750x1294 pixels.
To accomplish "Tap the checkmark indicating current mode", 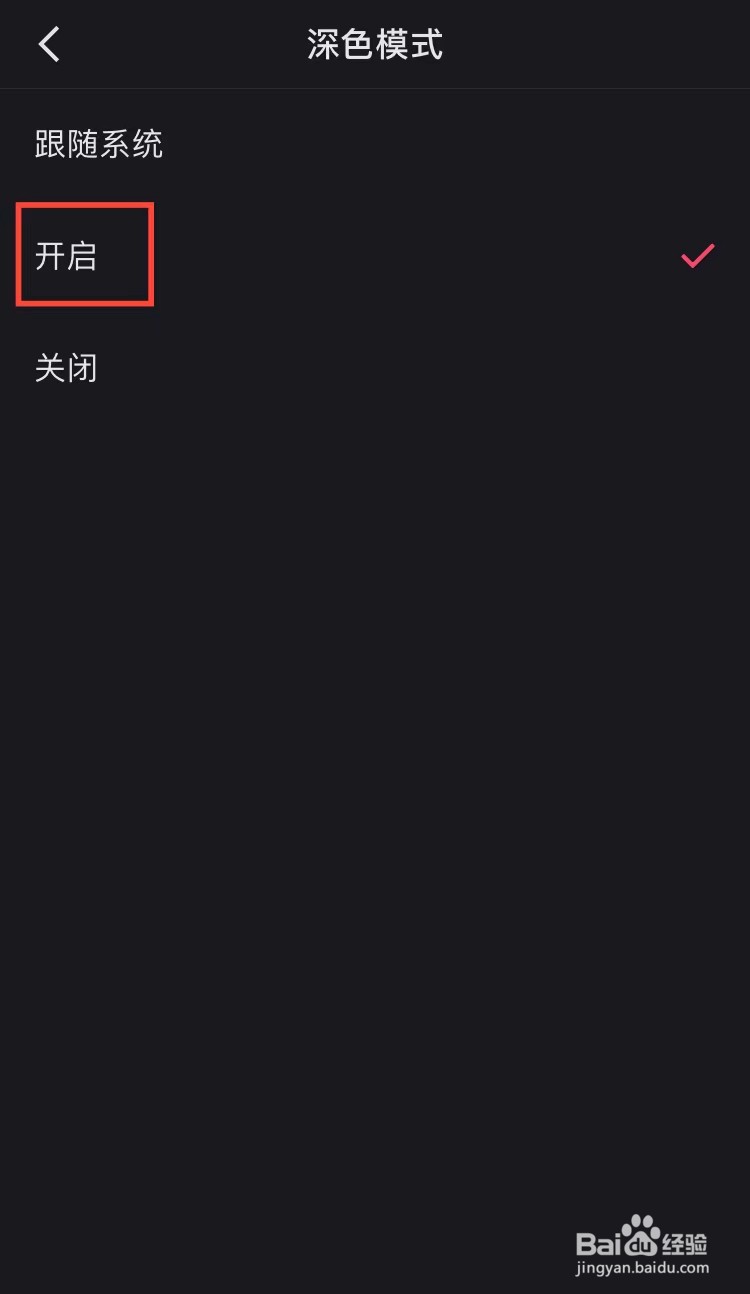I will tap(697, 257).
